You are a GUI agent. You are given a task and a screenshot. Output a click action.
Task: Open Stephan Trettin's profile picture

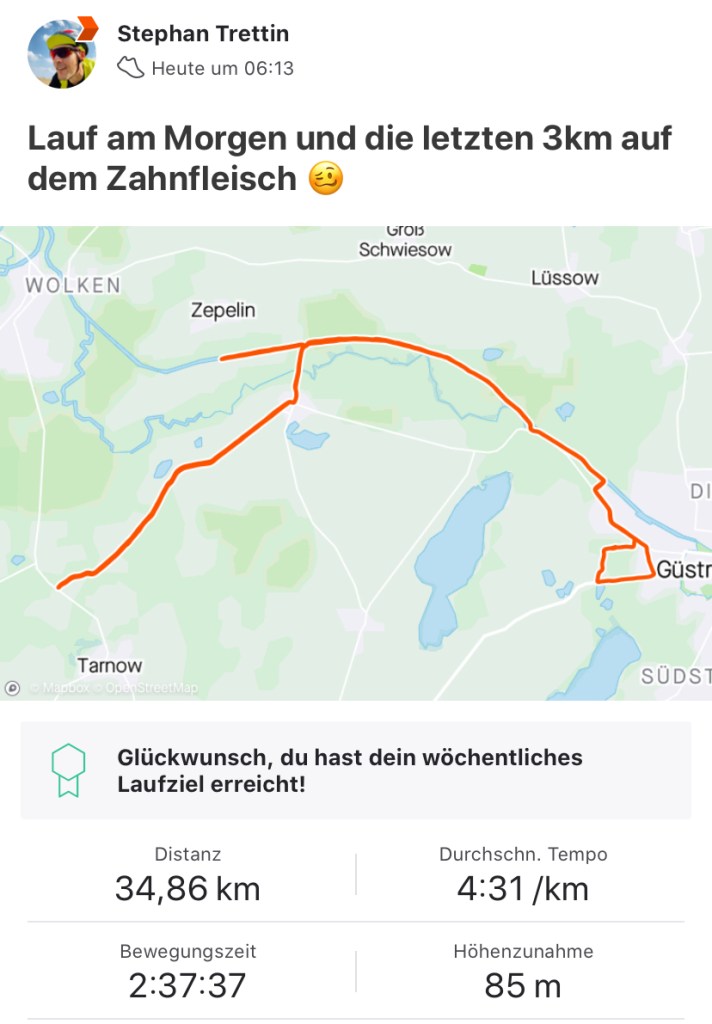[x=61, y=52]
